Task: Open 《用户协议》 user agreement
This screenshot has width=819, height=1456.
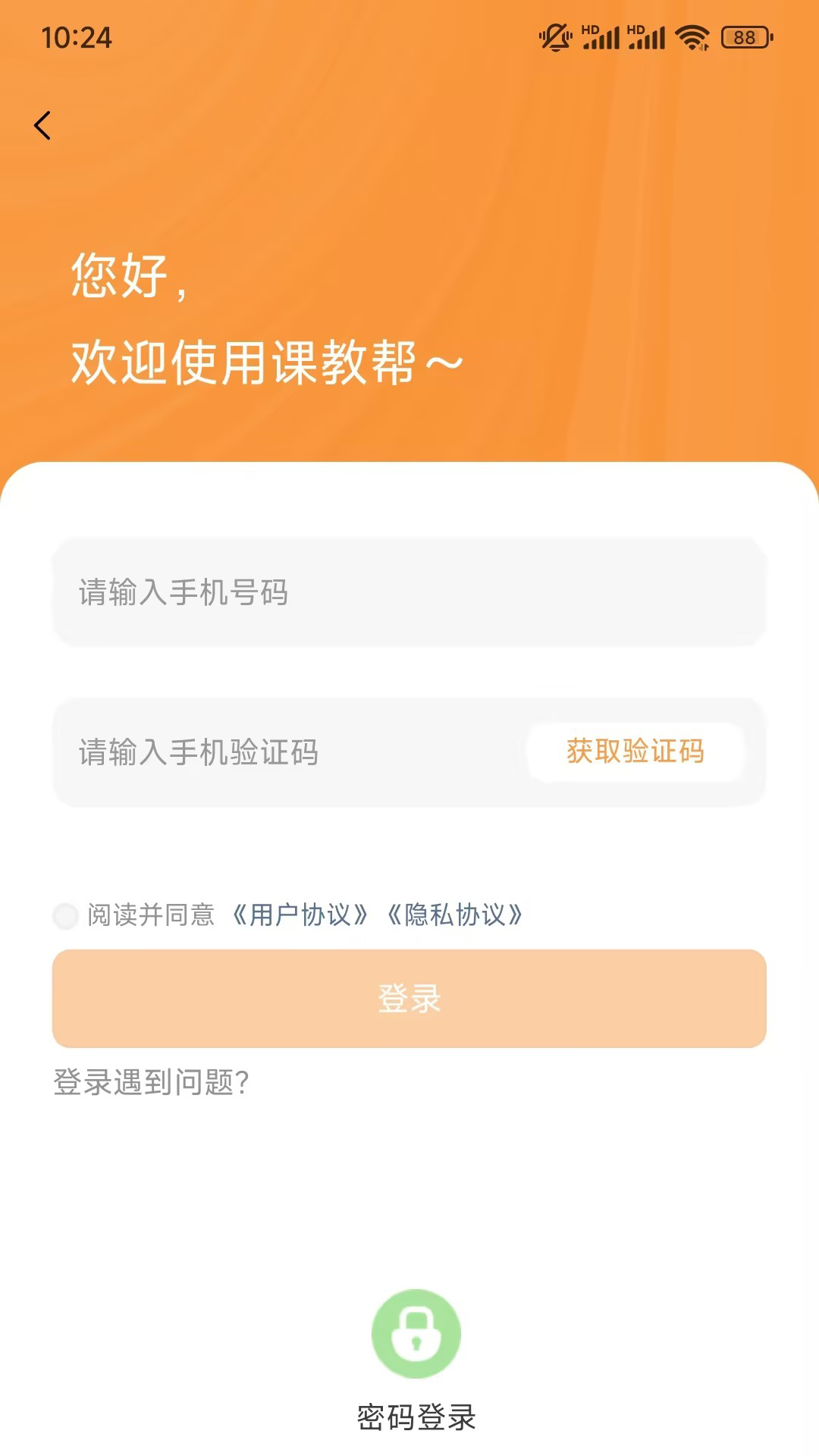Action: tap(302, 917)
